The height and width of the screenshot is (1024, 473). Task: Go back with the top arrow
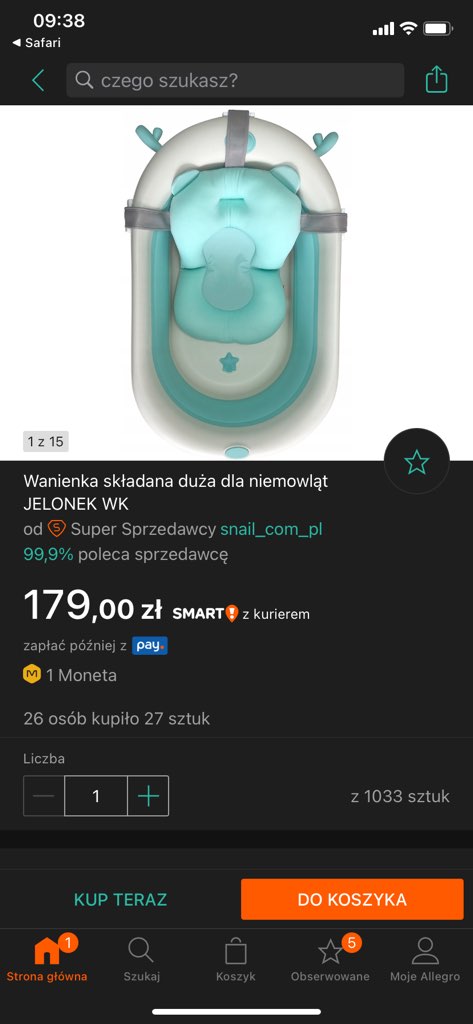[x=38, y=80]
